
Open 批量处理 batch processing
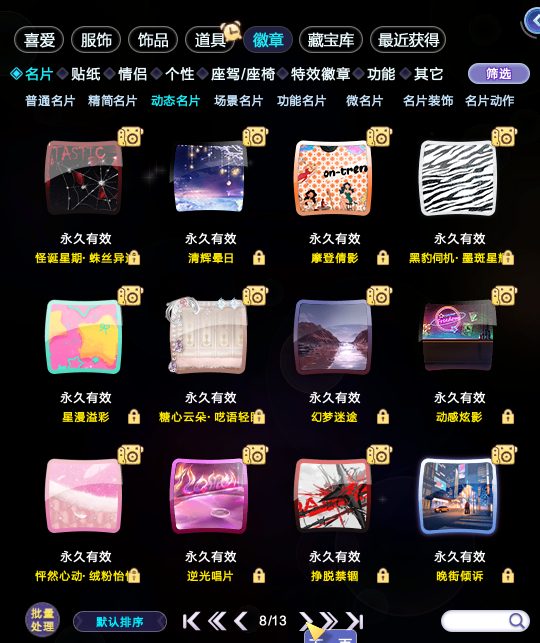click(42, 620)
